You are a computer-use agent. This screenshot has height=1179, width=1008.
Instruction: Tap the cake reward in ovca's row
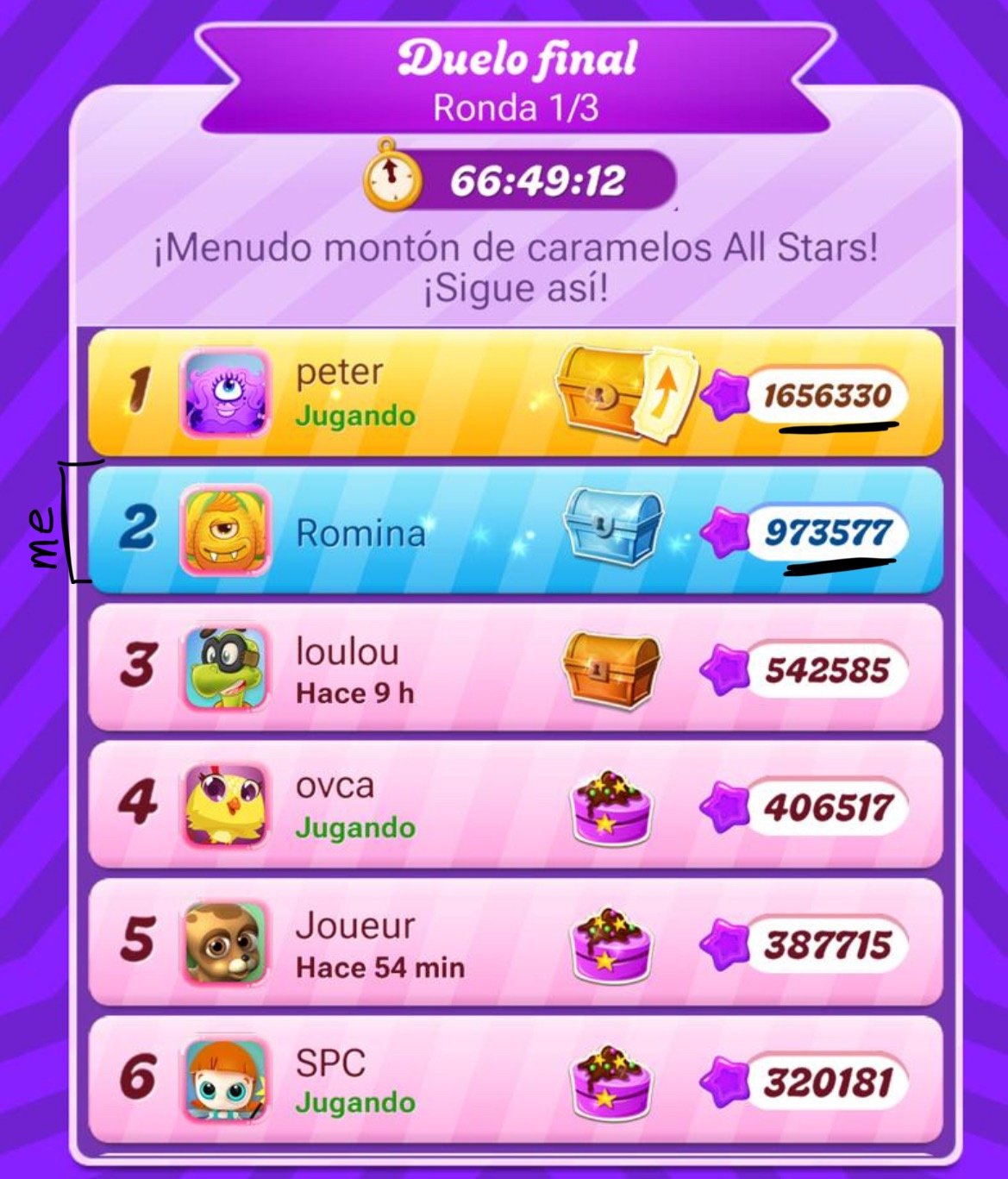pos(611,808)
